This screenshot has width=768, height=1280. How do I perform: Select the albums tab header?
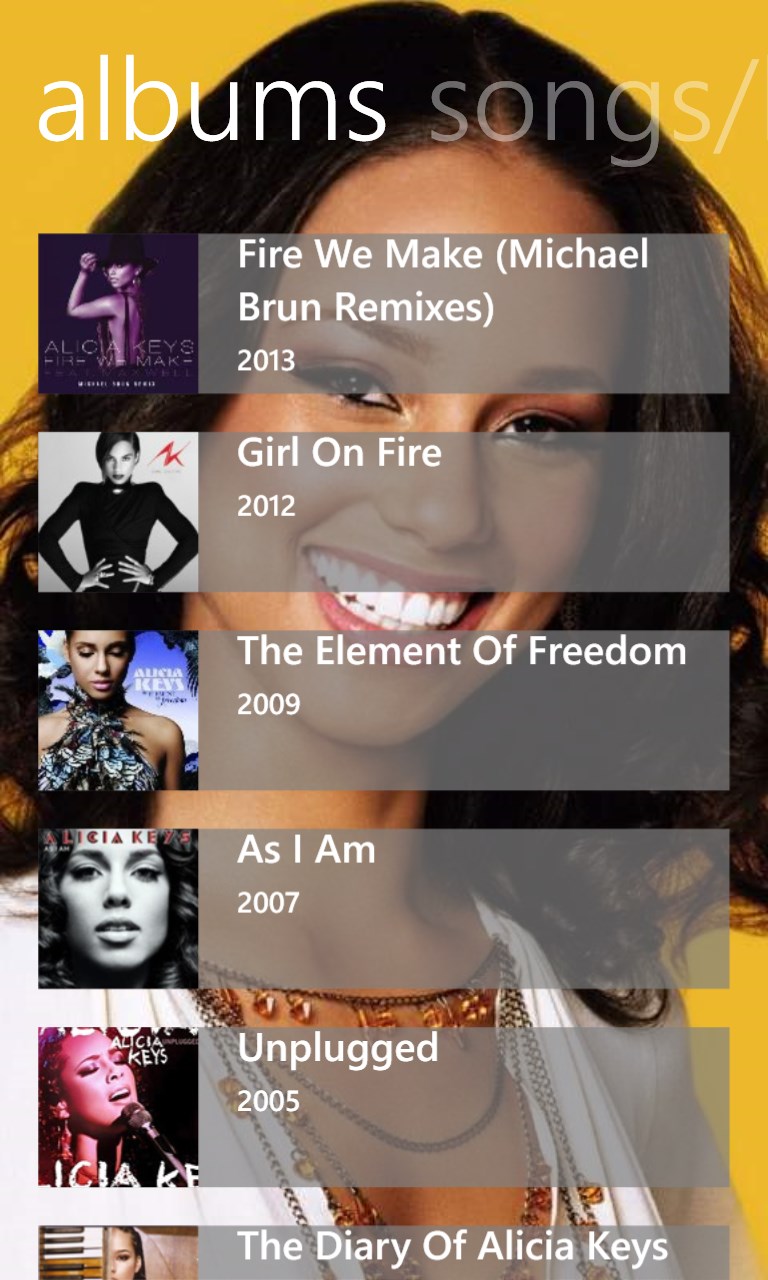[x=212, y=102]
